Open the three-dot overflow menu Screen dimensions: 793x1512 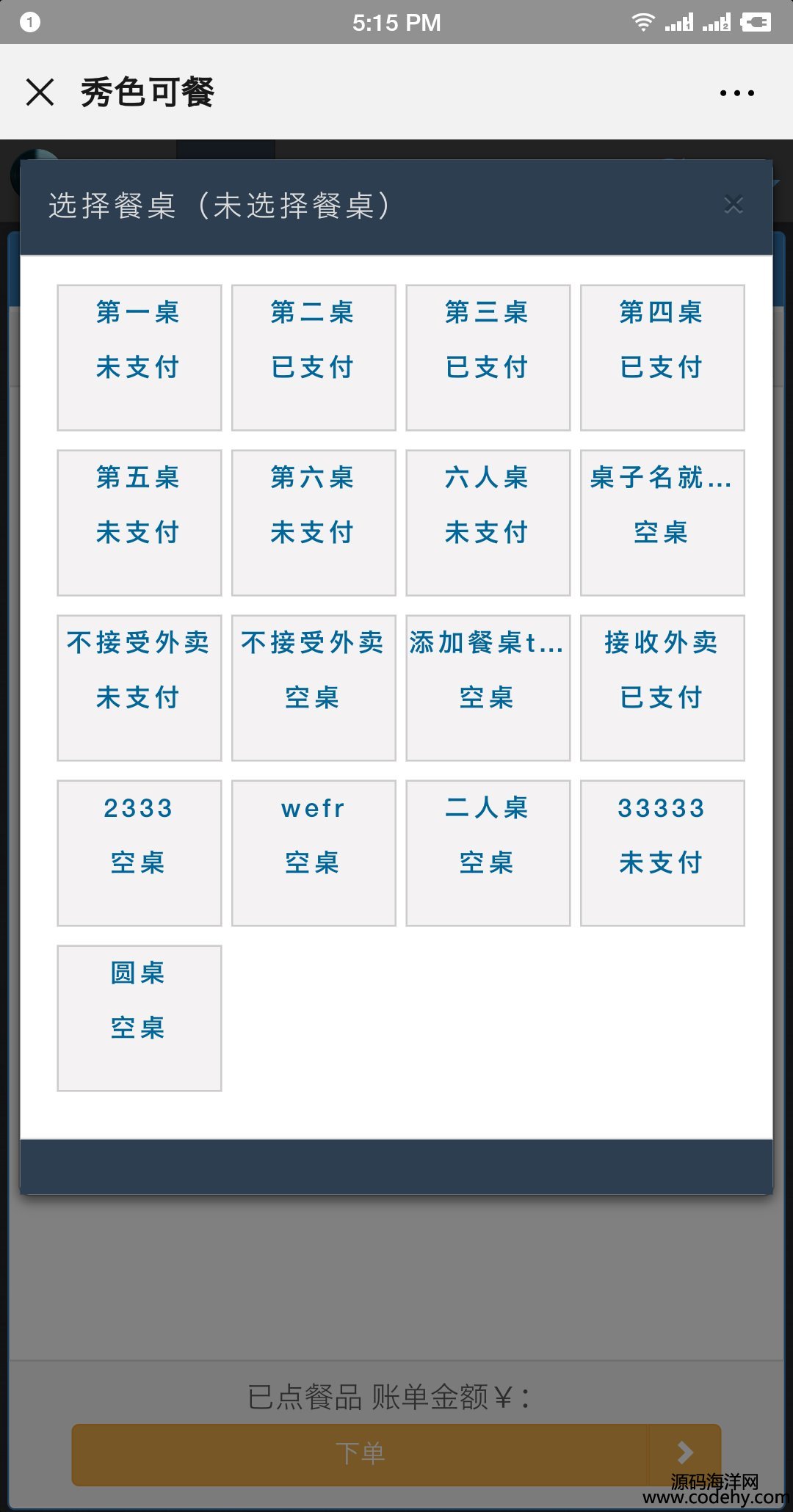[736, 93]
